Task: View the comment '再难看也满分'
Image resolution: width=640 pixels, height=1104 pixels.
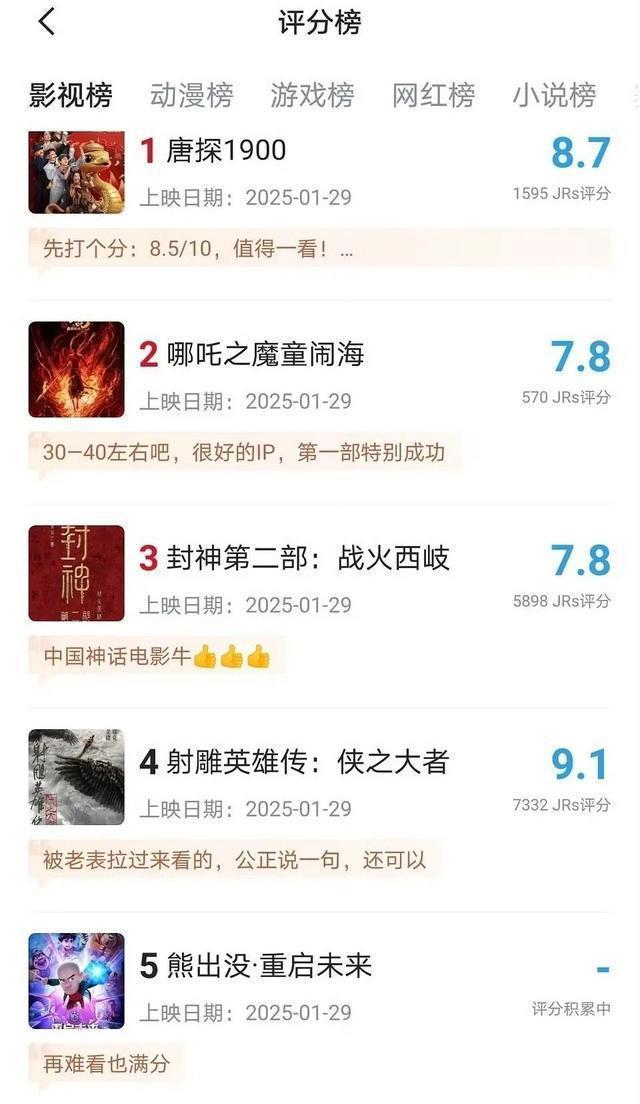Action: pyautogui.click(x=106, y=1063)
